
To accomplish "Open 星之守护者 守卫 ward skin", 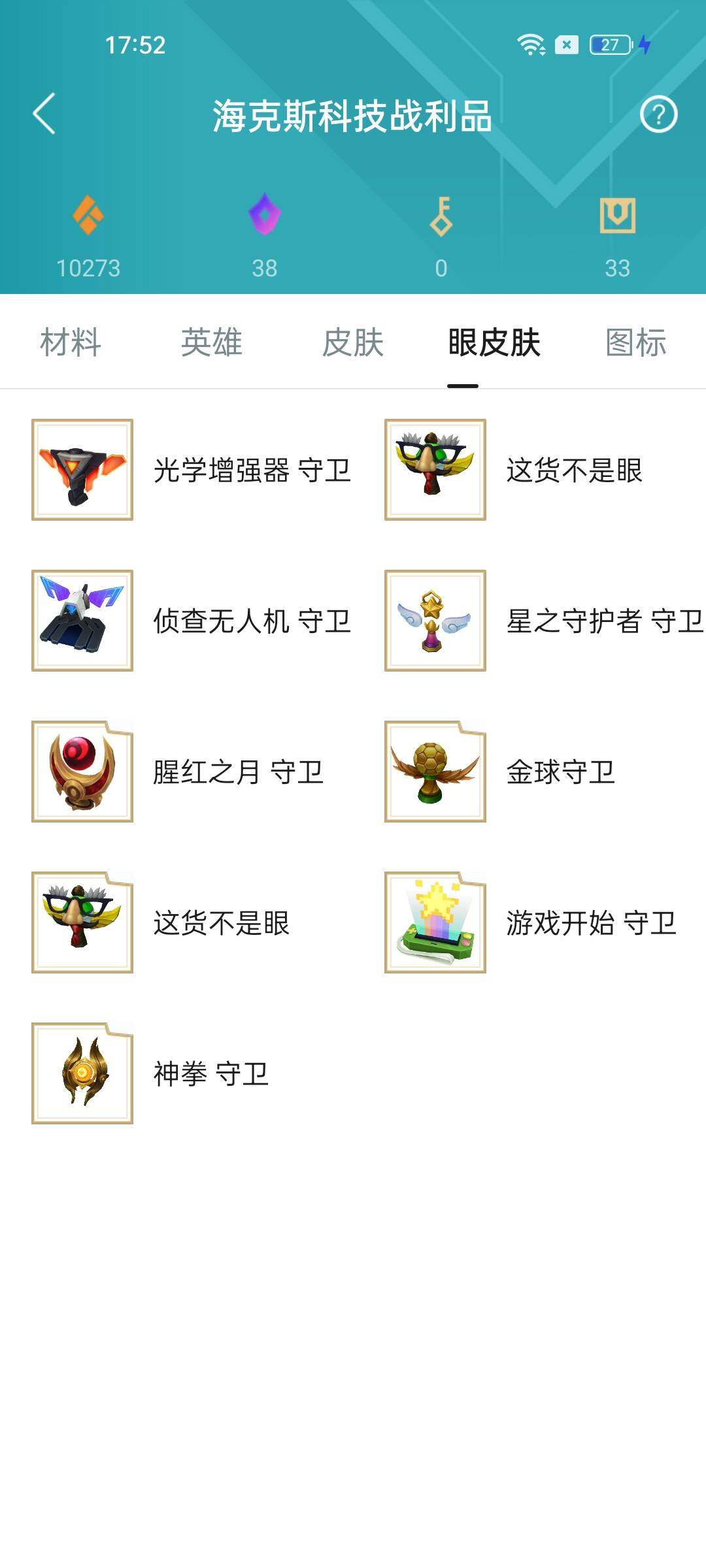I will click(435, 621).
